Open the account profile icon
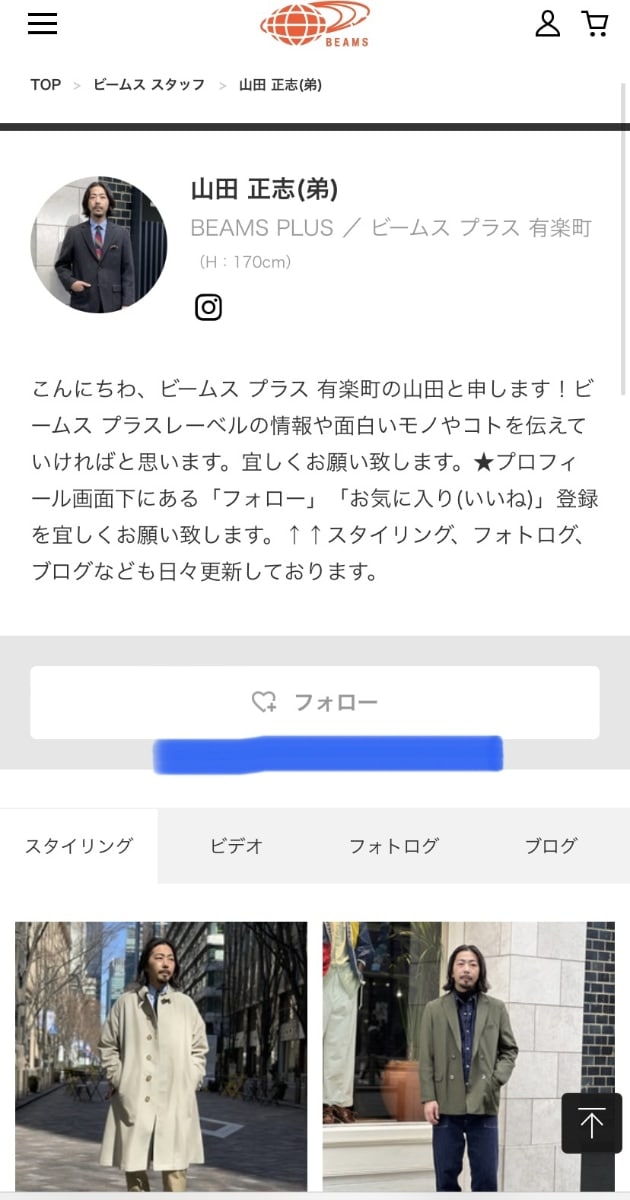Viewport: 630px width, 1200px height. (547, 24)
